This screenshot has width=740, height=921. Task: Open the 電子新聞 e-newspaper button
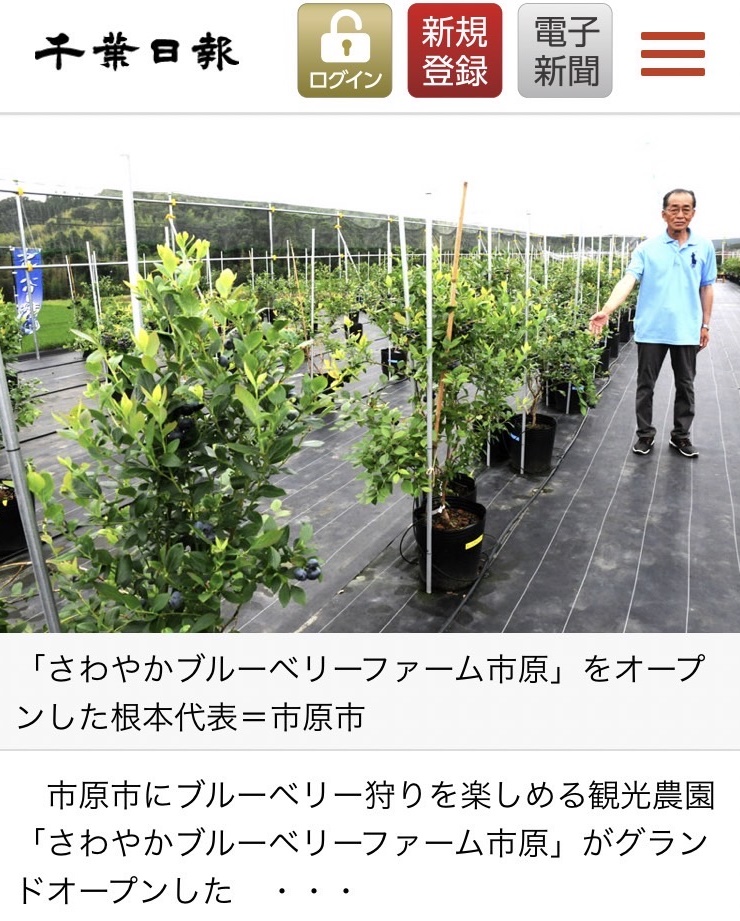pyautogui.click(x=565, y=51)
